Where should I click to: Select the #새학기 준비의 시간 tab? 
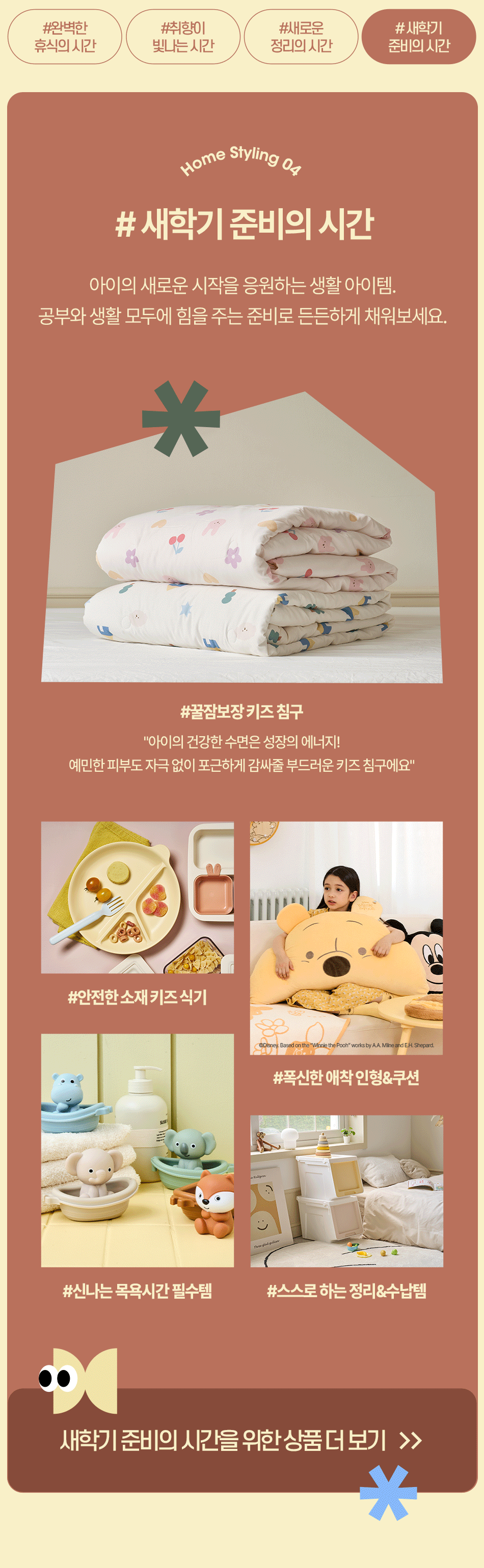pos(418,37)
